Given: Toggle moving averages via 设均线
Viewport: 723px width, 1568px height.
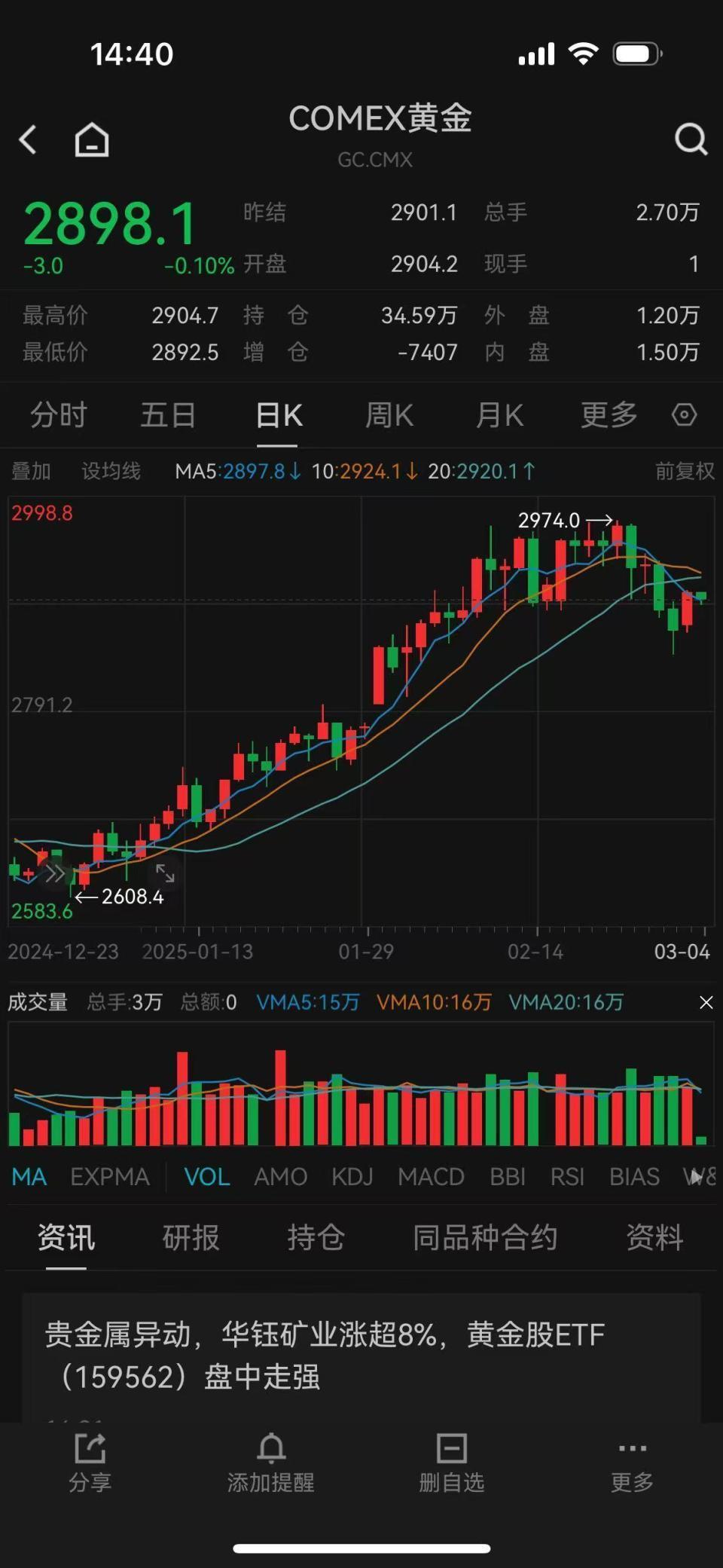Looking at the screenshot, I should pos(109,471).
